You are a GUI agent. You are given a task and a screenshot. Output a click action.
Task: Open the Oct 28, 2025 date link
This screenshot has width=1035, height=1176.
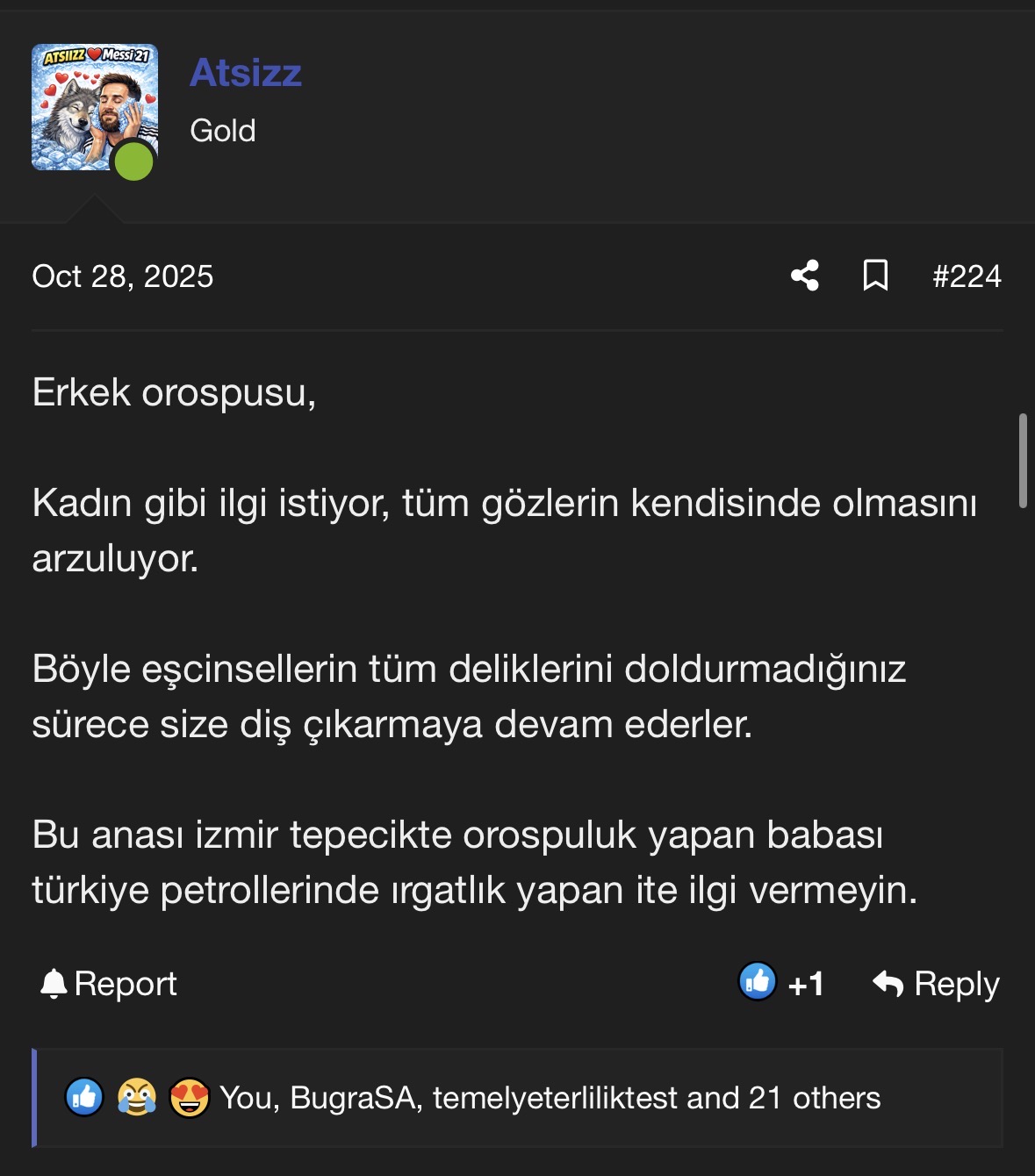[x=123, y=276]
